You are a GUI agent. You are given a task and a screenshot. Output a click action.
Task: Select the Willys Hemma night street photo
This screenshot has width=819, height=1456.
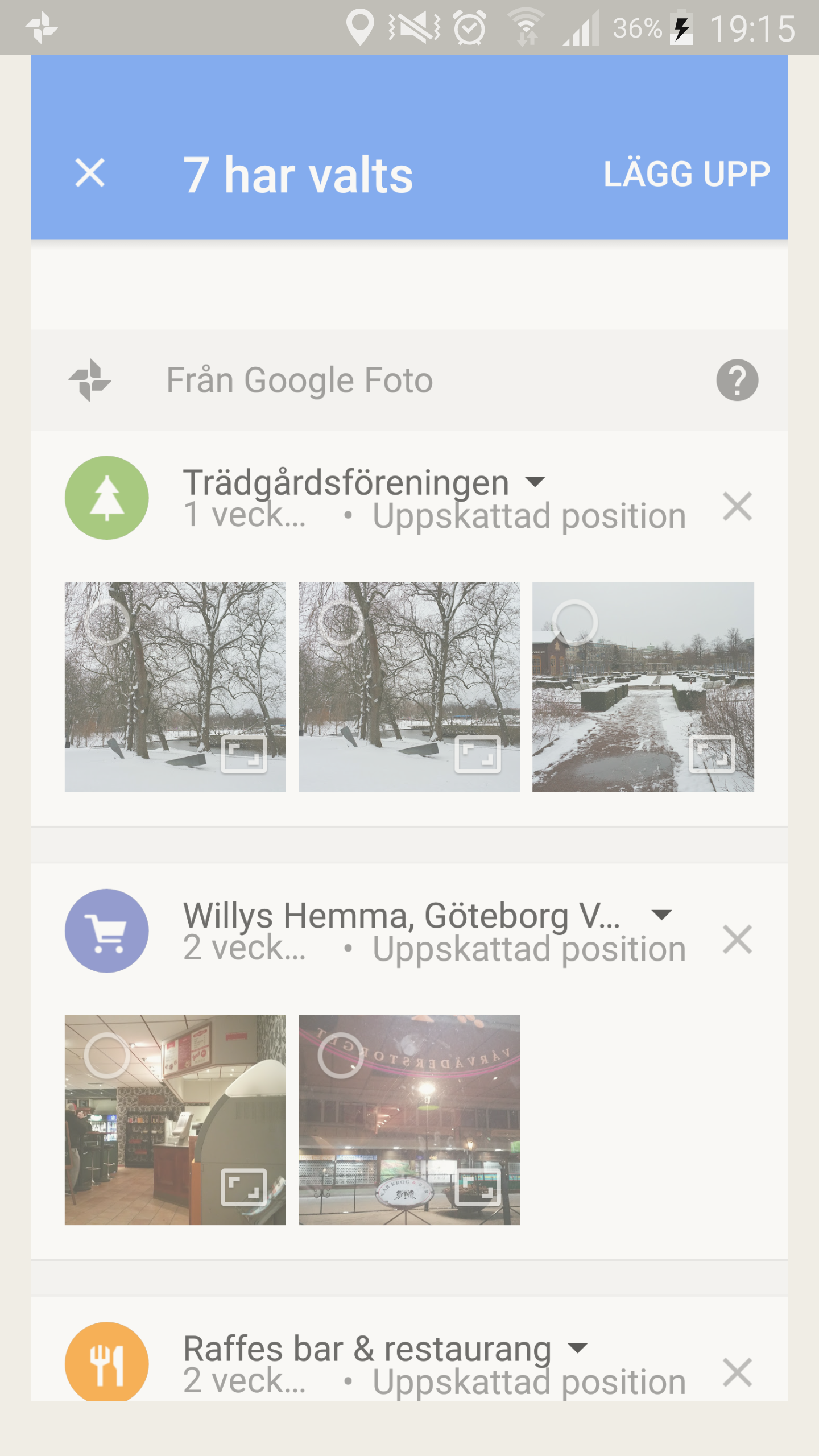(341, 1056)
